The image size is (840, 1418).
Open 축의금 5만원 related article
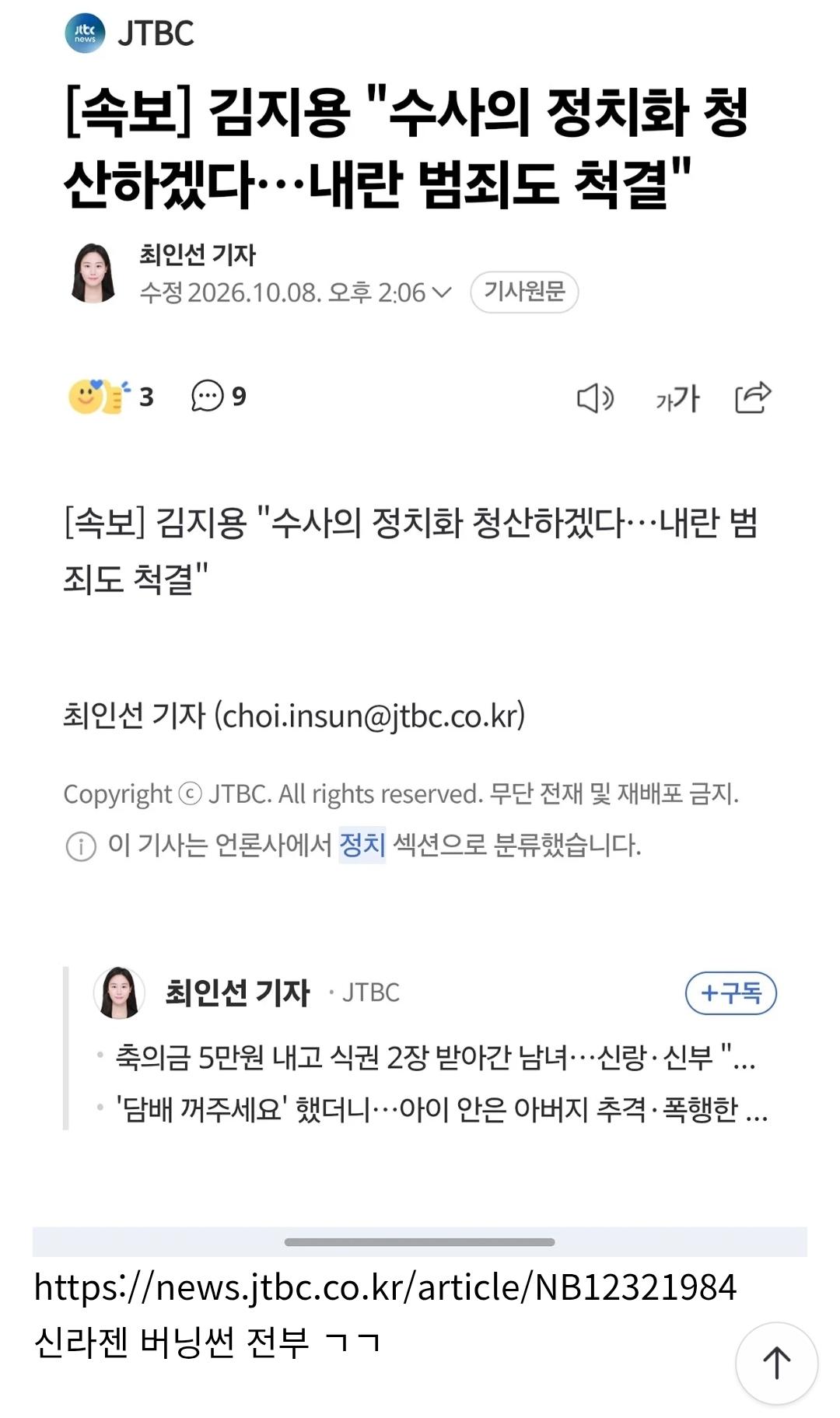[x=436, y=1057]
